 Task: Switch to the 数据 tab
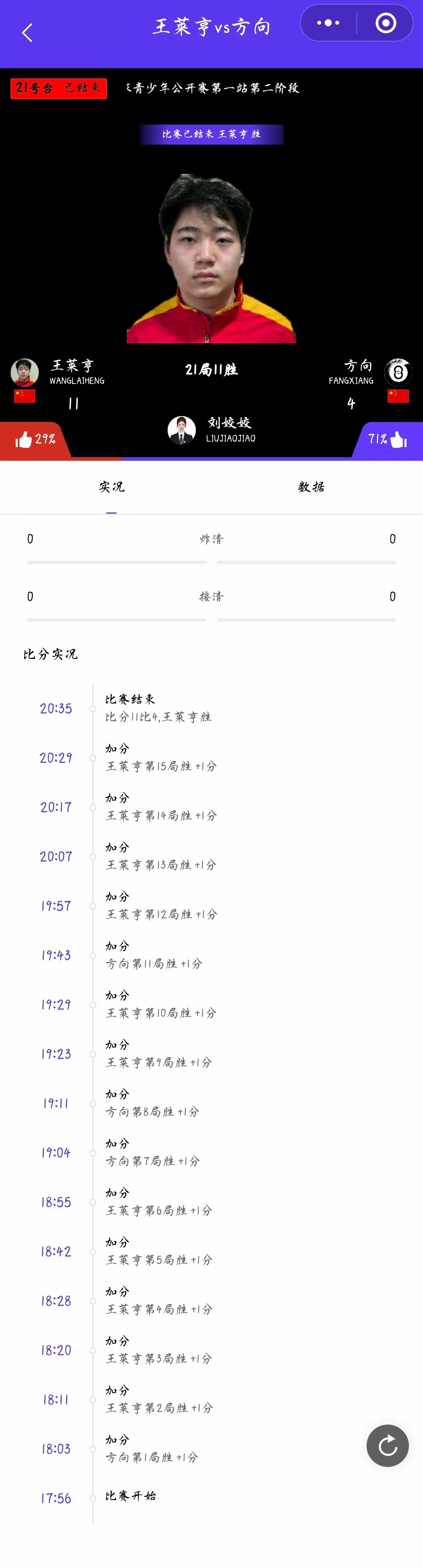click(x=311, y=487)
